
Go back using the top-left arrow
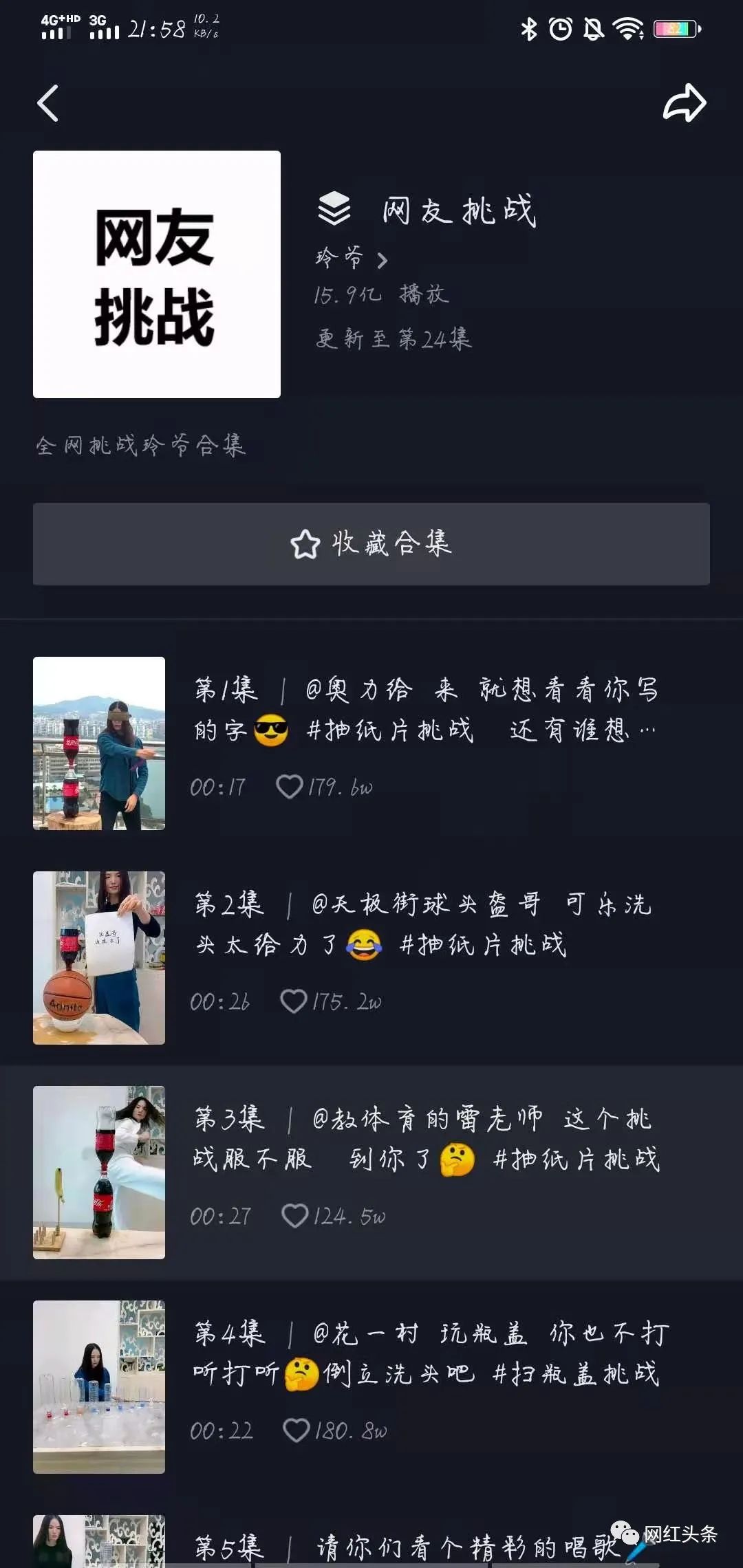point(47,104)
